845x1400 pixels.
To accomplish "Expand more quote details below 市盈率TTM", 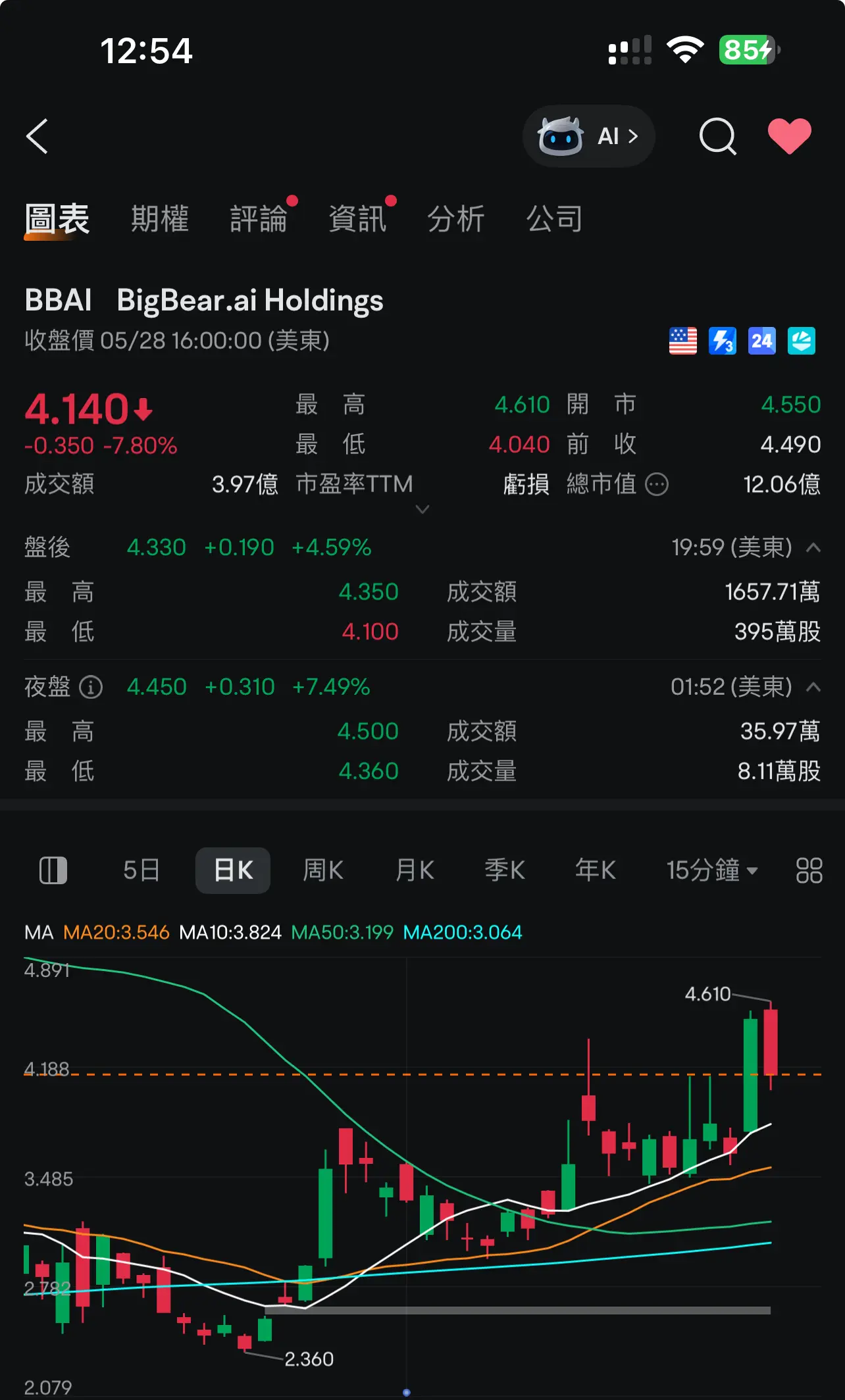I will tap(423, 509).
